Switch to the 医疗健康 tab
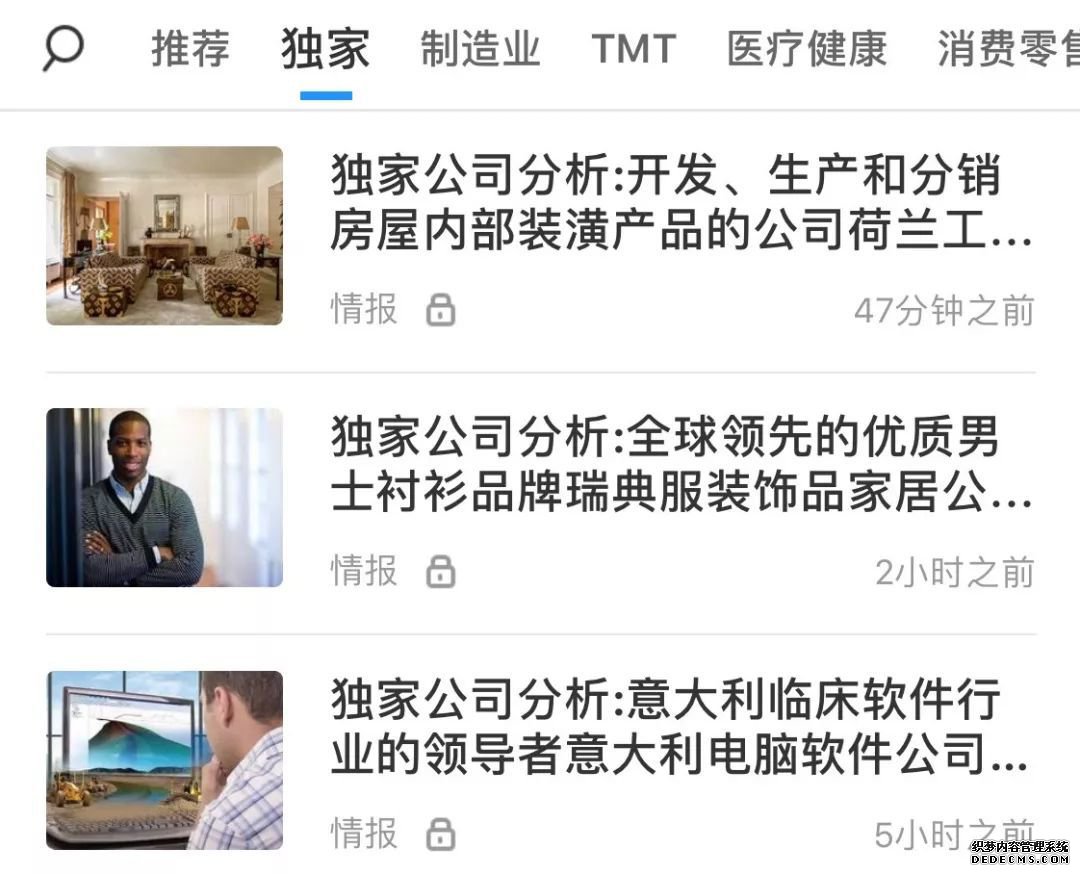Screen dimensions: 1080x874 (x=806, y=49)
